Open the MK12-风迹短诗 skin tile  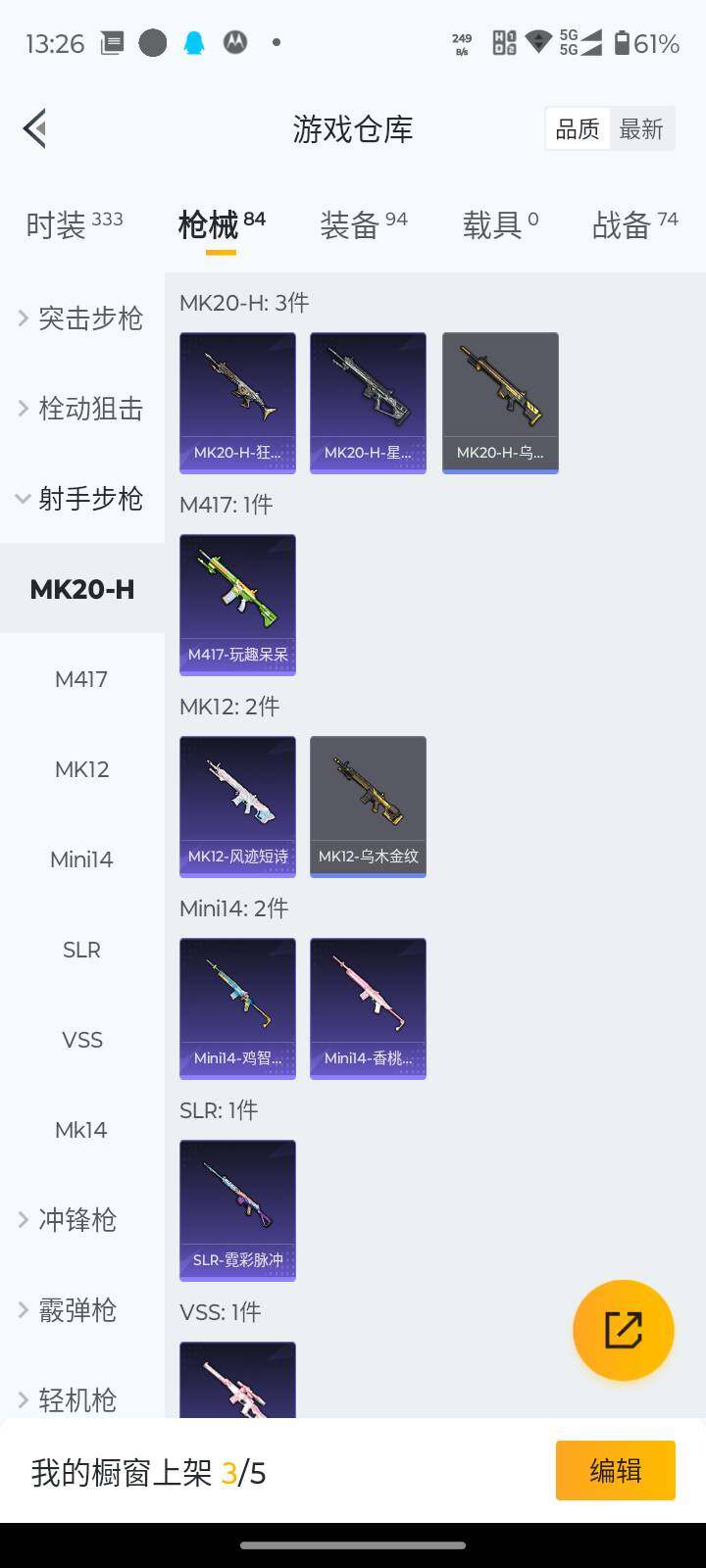click(x=237, y=807)
